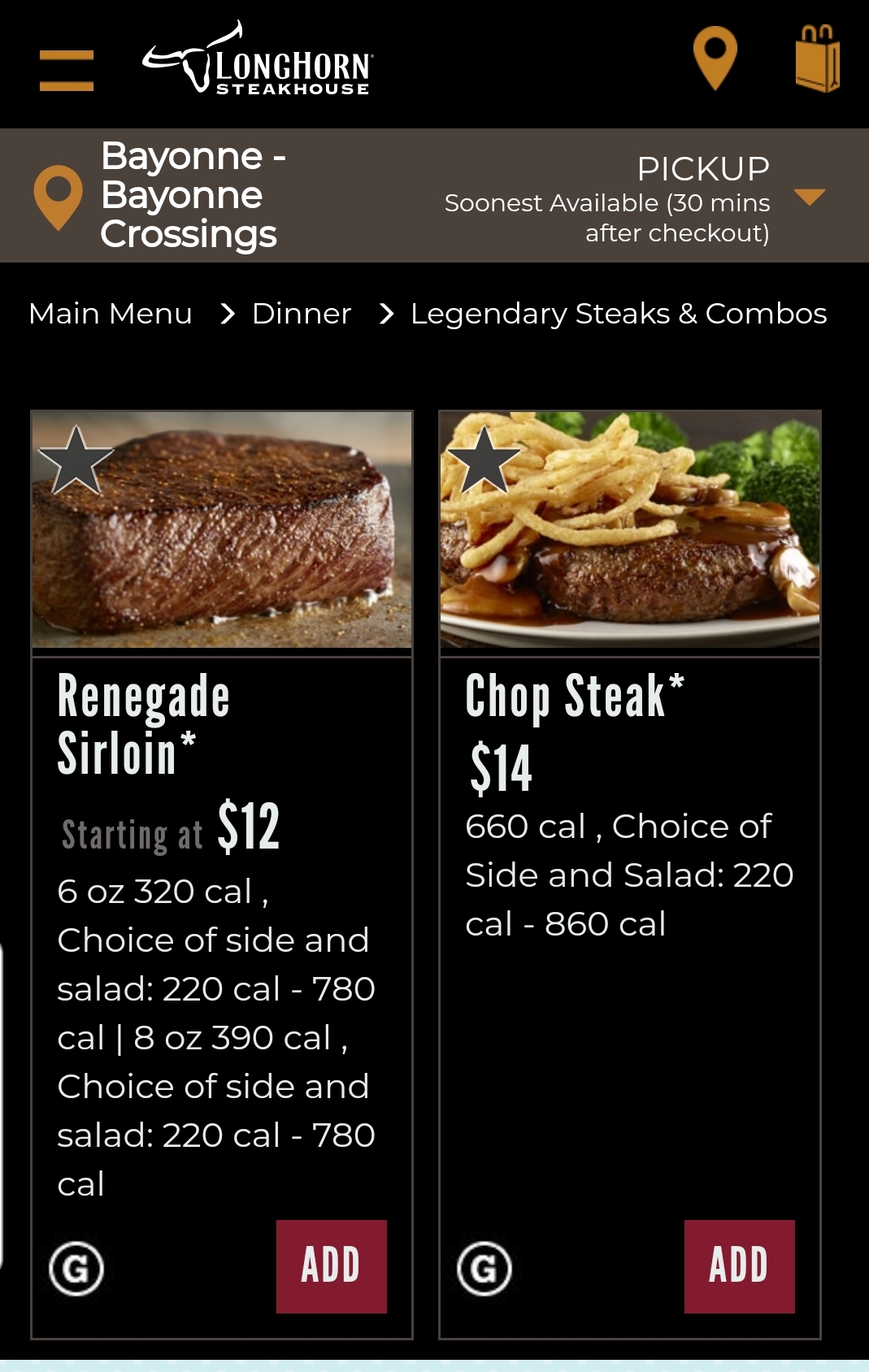The width and height of the screenshot is (869, 1372).
Task: Tap the G badge on Chop Steak
Action: 484,1268
